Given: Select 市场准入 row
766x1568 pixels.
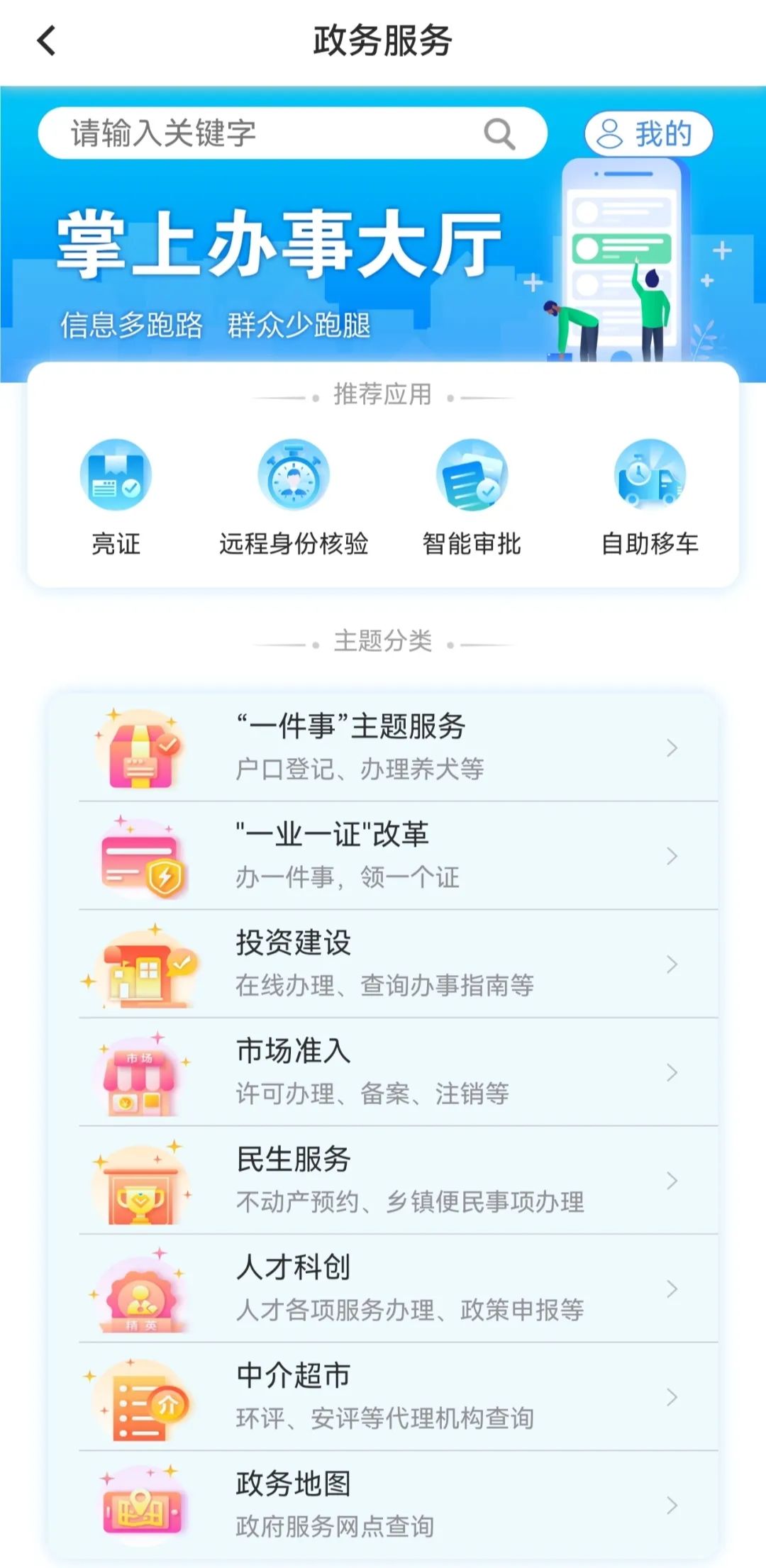Looking at the screenshot, I should (x=397, y=1072).
